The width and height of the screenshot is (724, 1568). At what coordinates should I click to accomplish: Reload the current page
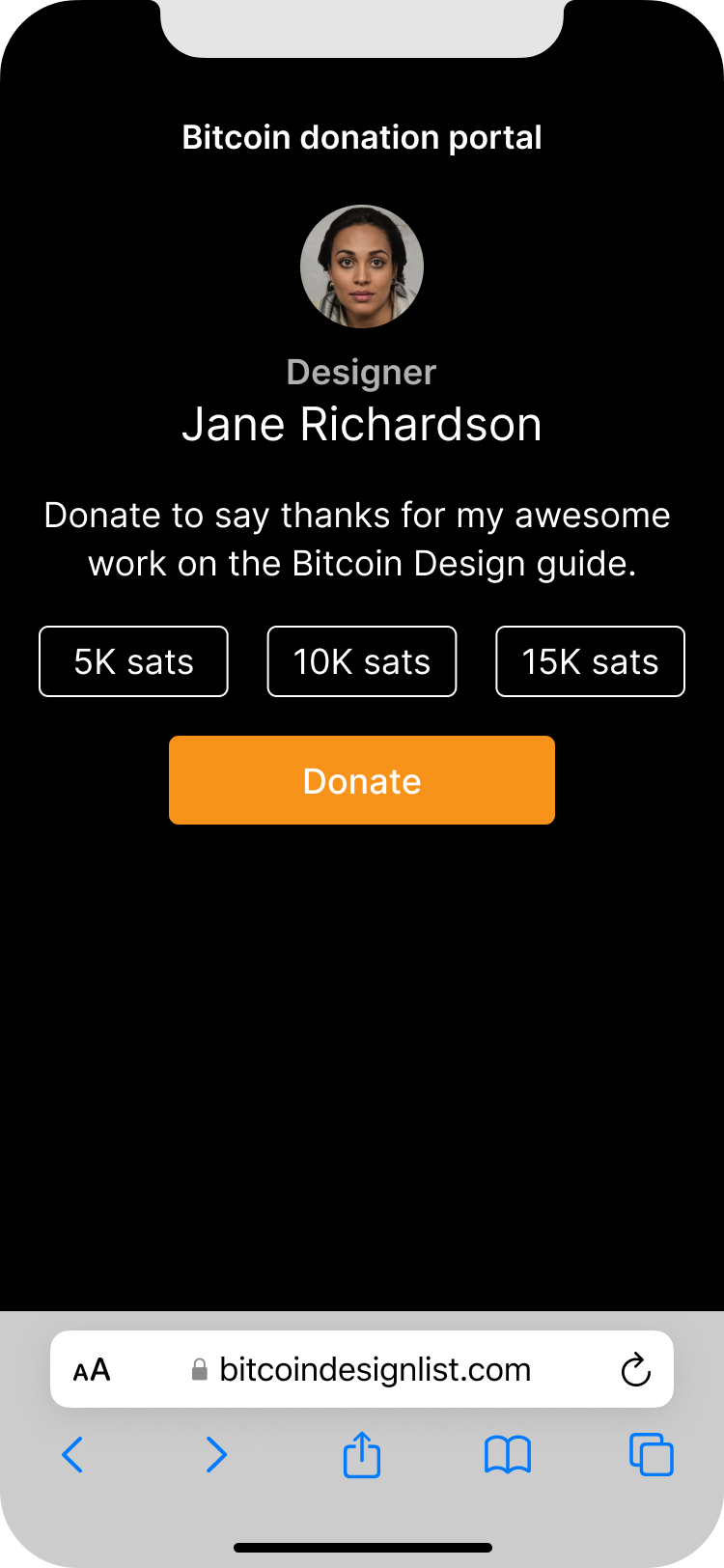point(635,1370)
